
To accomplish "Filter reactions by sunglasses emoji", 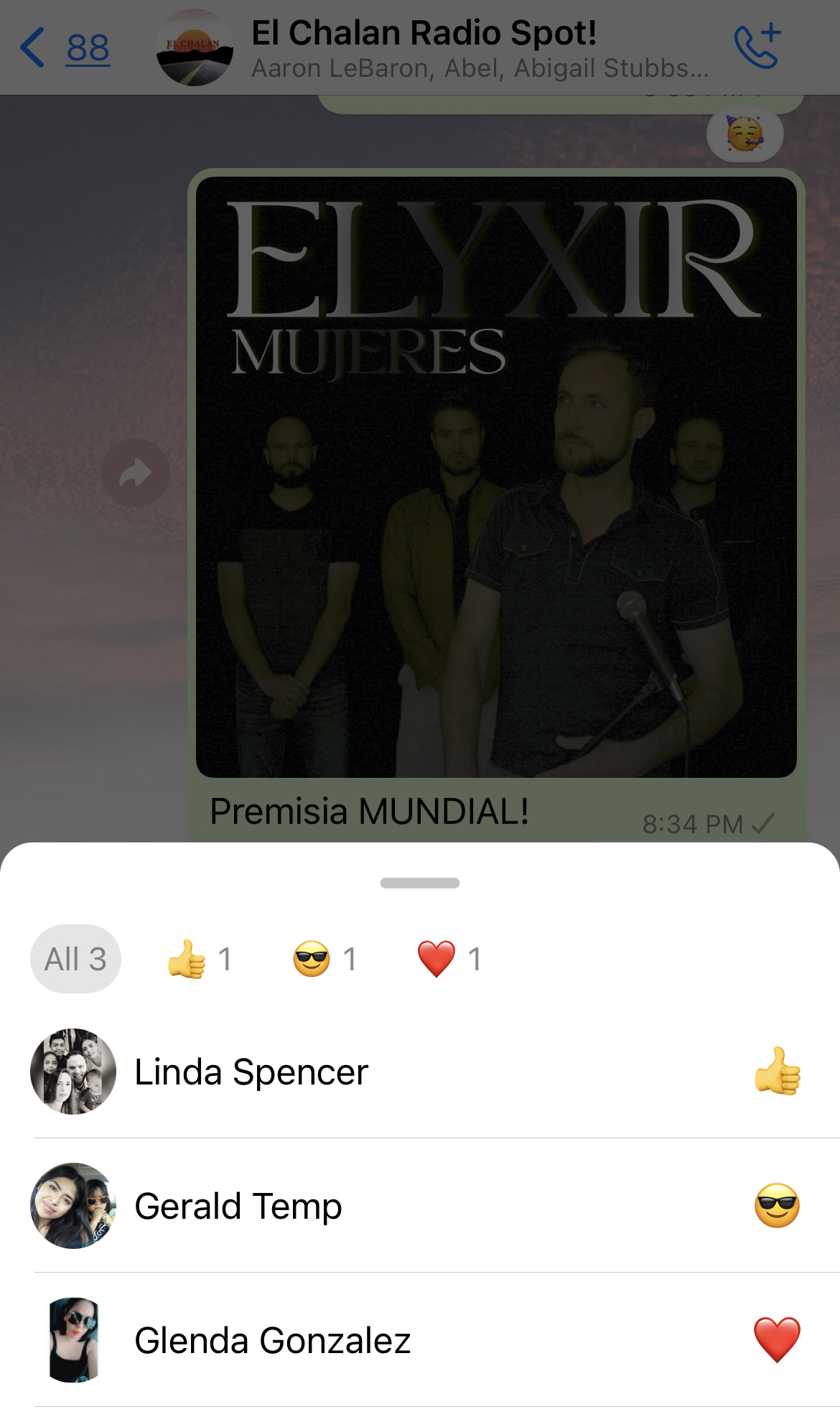I will (x=325, y=959).
